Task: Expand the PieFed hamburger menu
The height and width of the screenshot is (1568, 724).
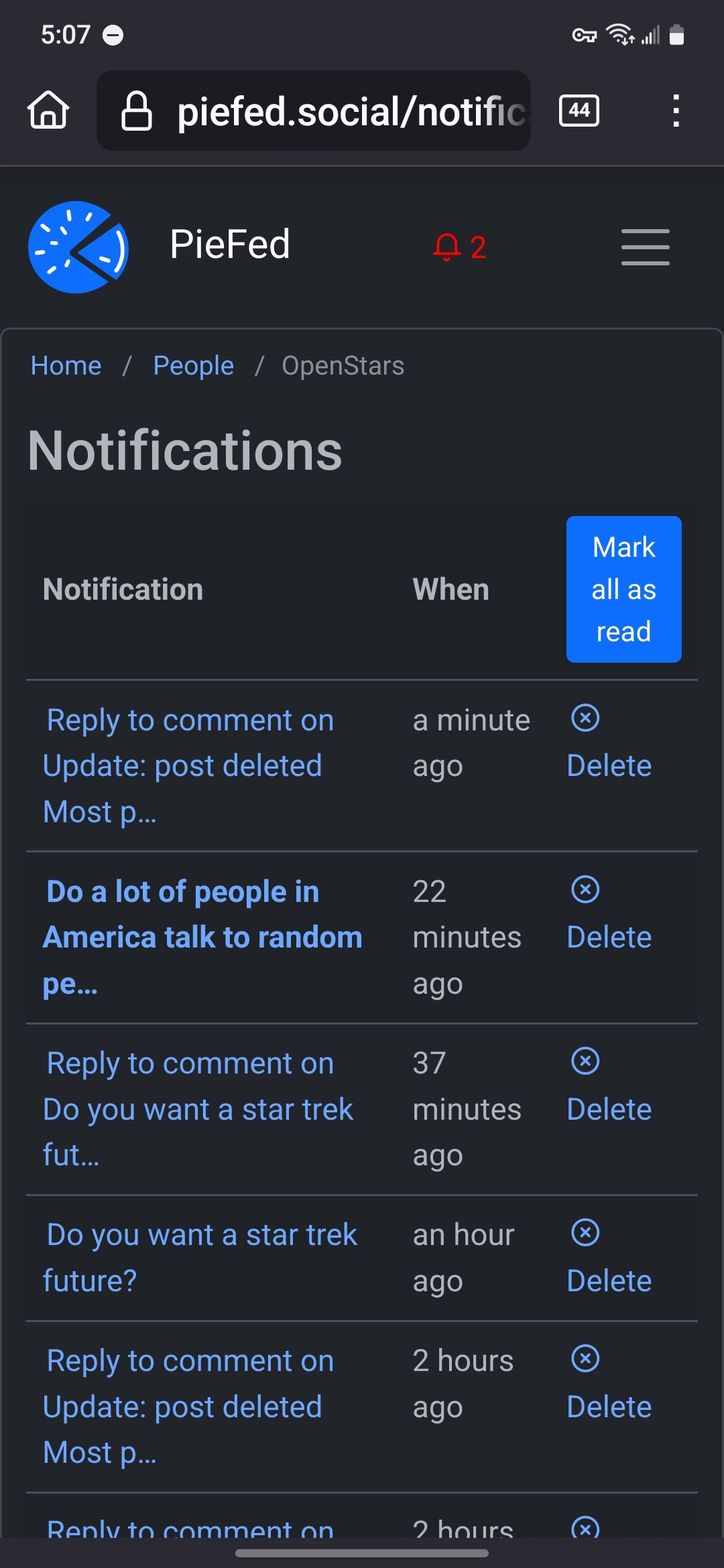Action: [645, 247]
